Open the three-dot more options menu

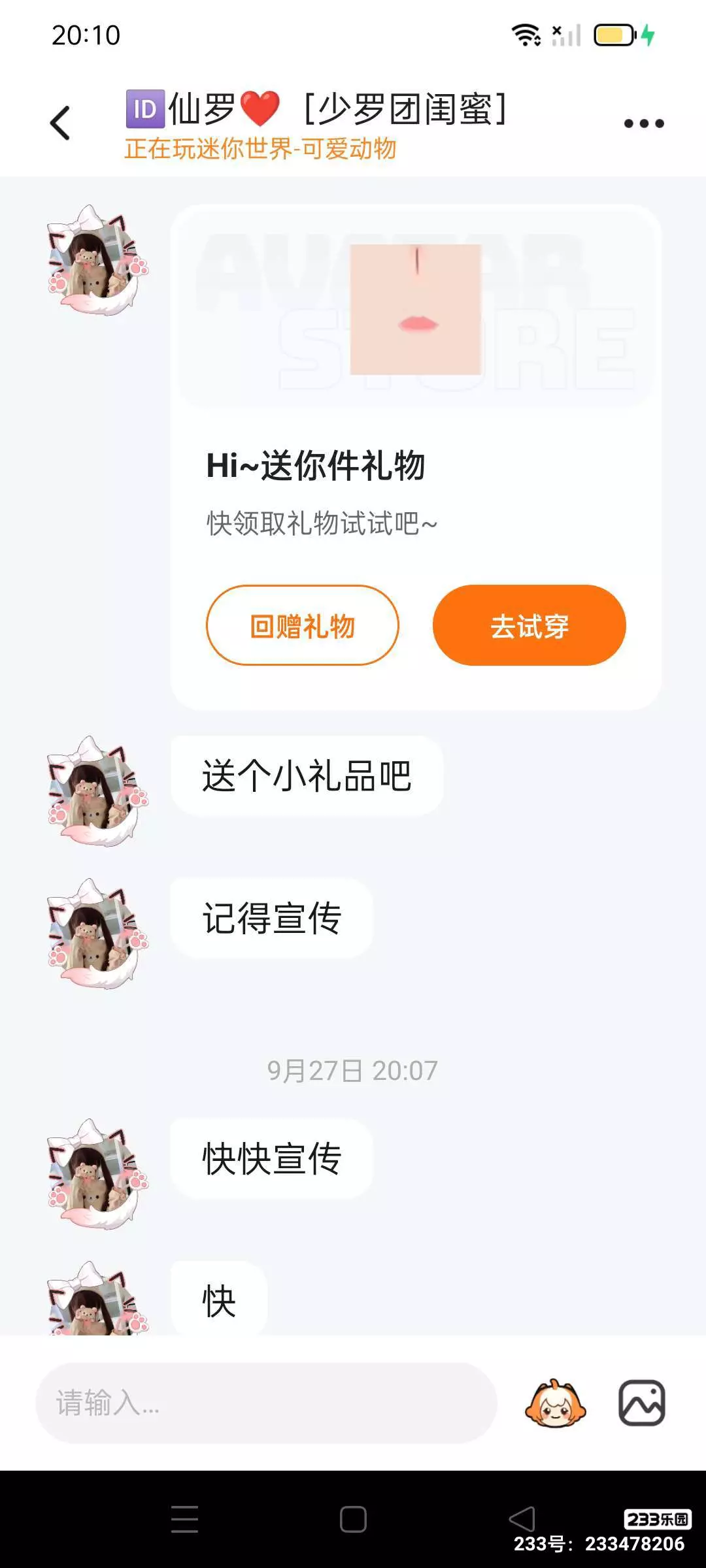pyautogui.click(x=643, y=123)
